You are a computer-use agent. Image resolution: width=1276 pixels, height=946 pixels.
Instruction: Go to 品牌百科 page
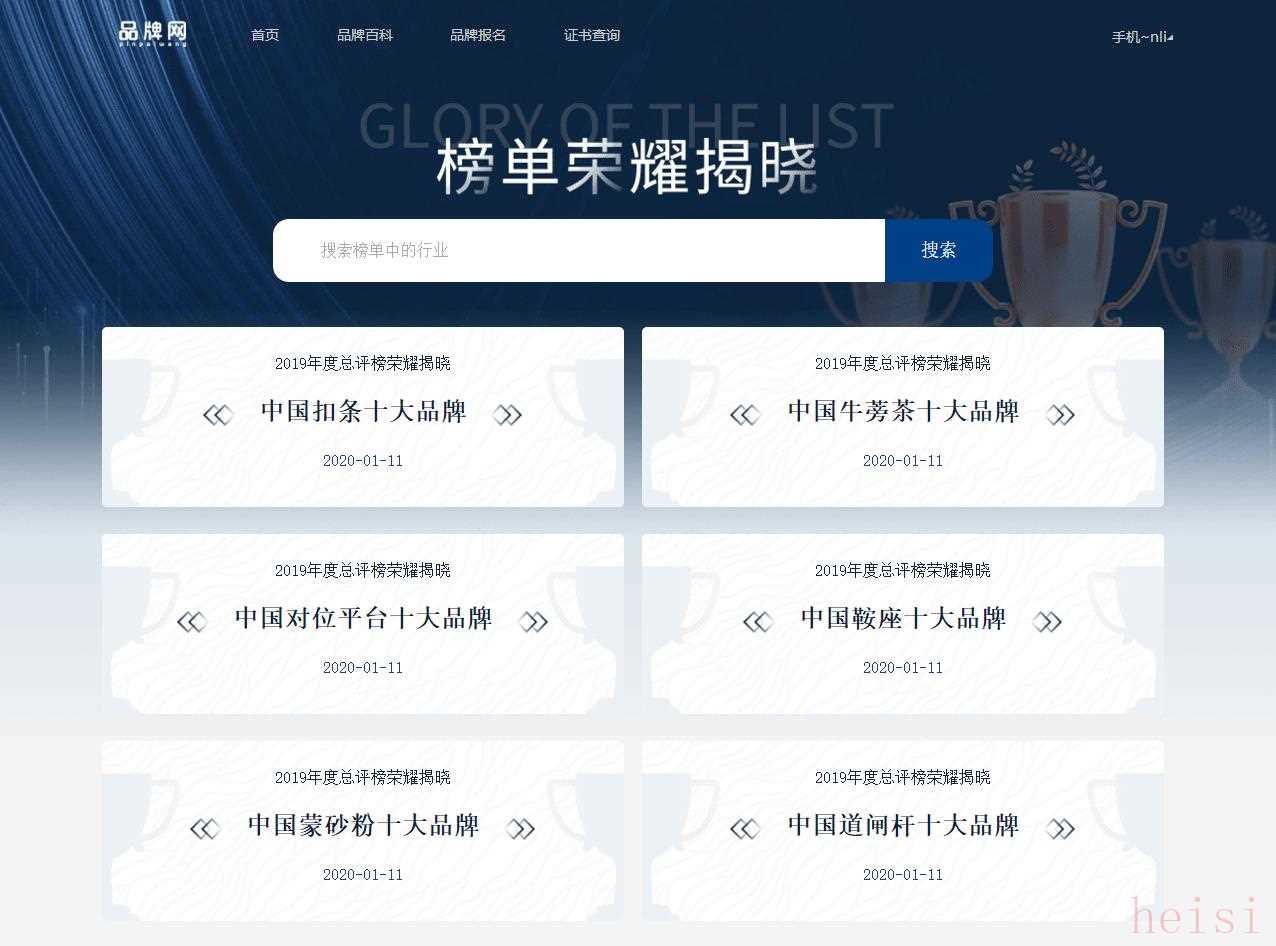click(x=365, y=35)
